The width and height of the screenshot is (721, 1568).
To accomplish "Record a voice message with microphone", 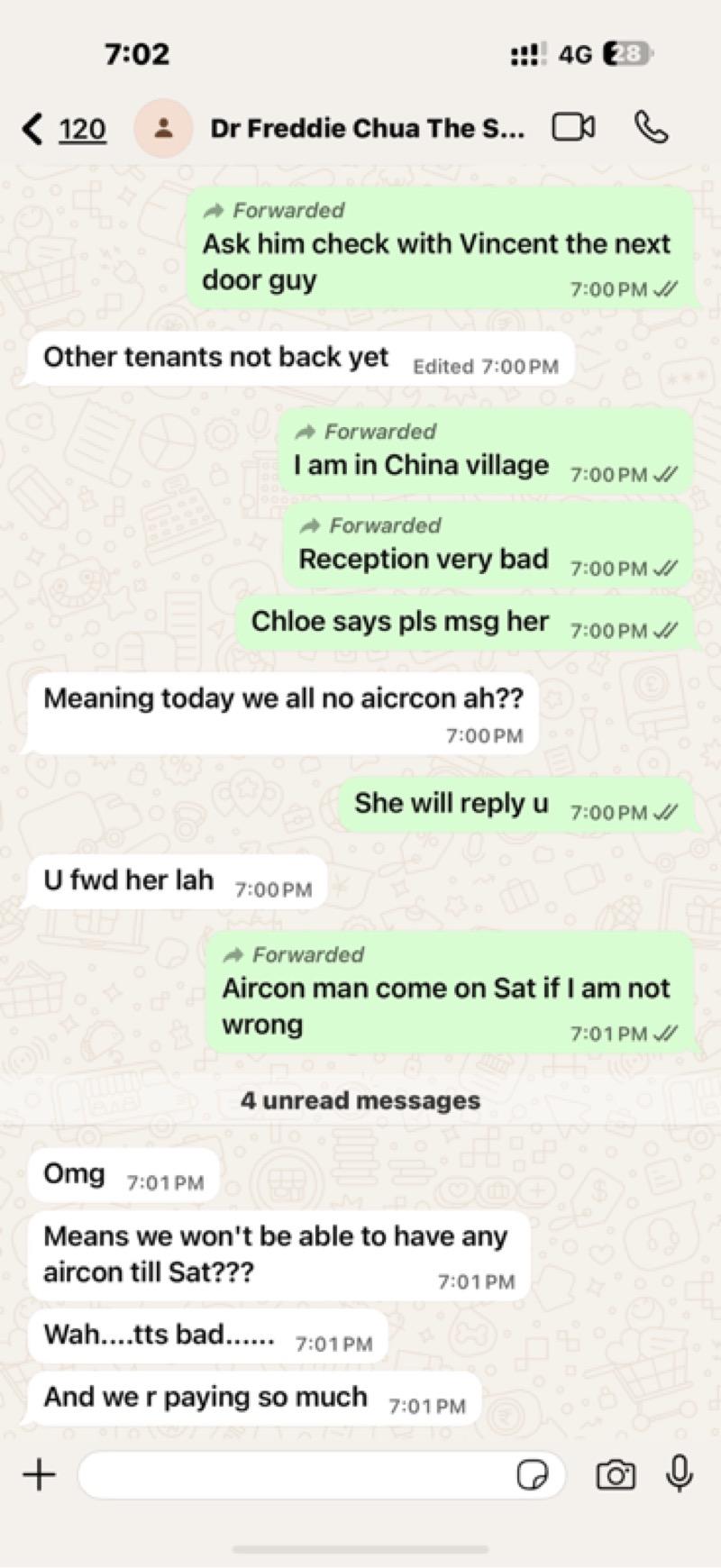I will click(680, 1473).
